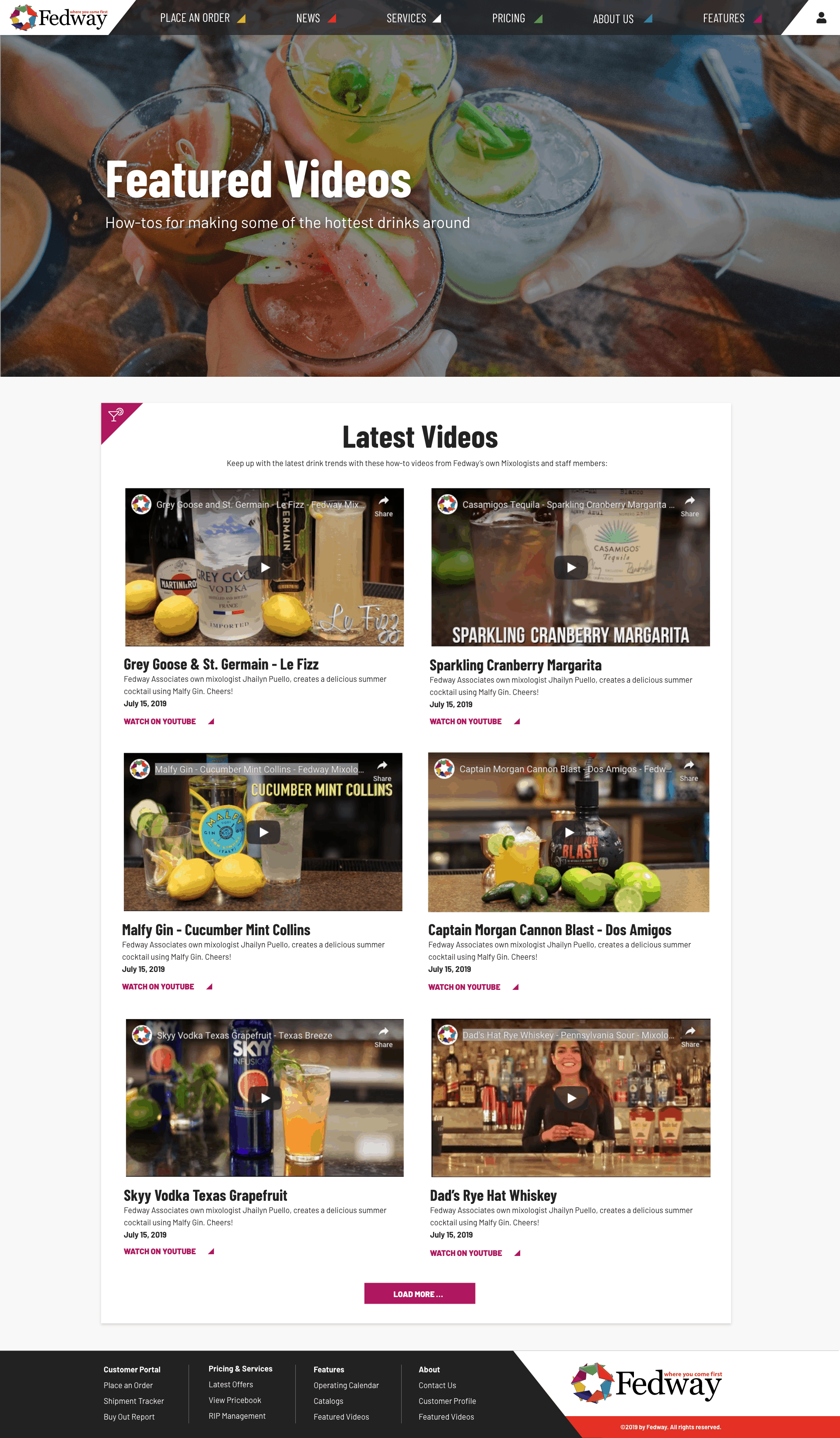Expand the Features menu in header
The width and height of the screenshot is (840, 1438).
[x=732, y=18]
